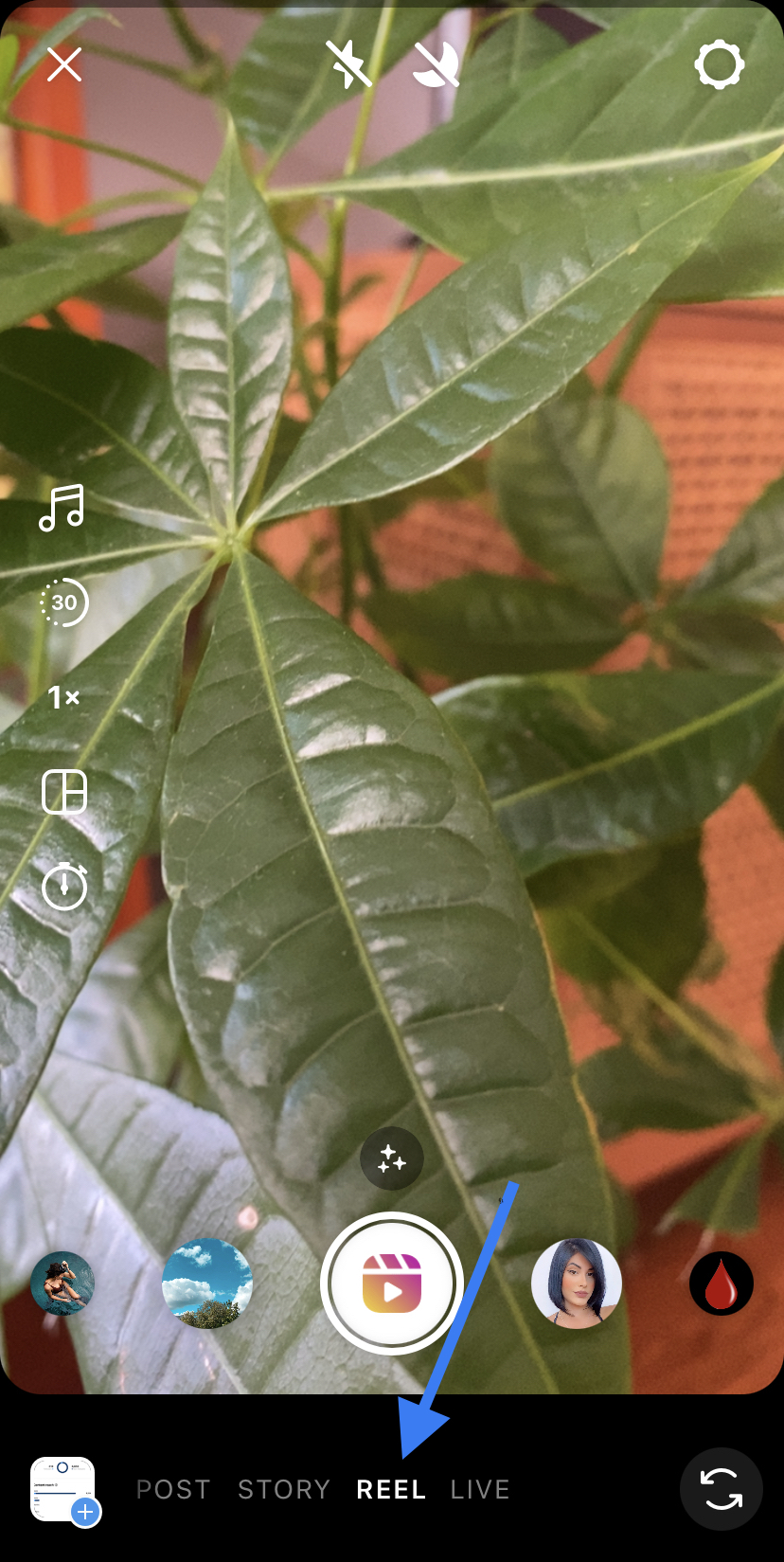Image resolution: width=784 pixels, height=1562 pixels.
Task: Toggle the camera flash
Action: [x=348, y=64]
